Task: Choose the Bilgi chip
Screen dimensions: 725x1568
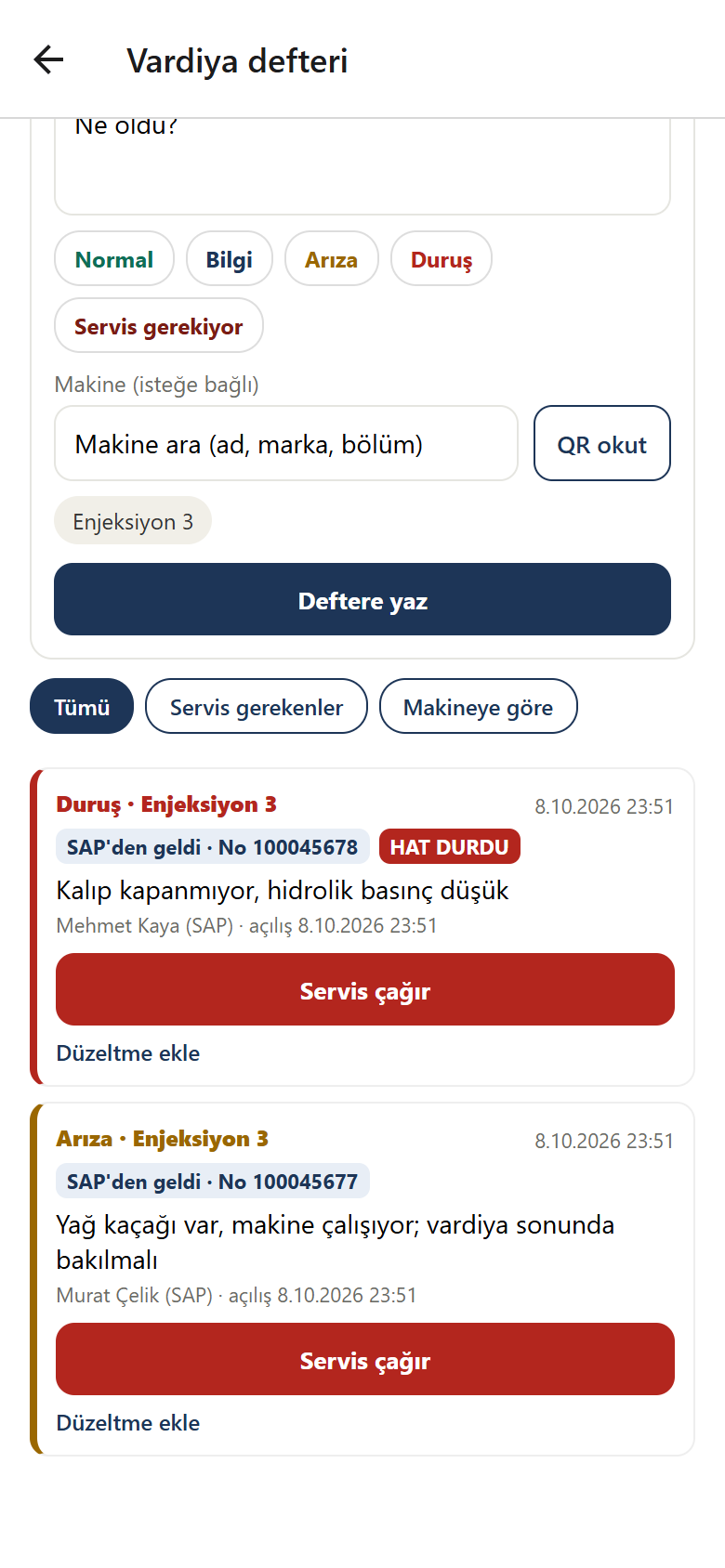Action: (x=230, y=259)
